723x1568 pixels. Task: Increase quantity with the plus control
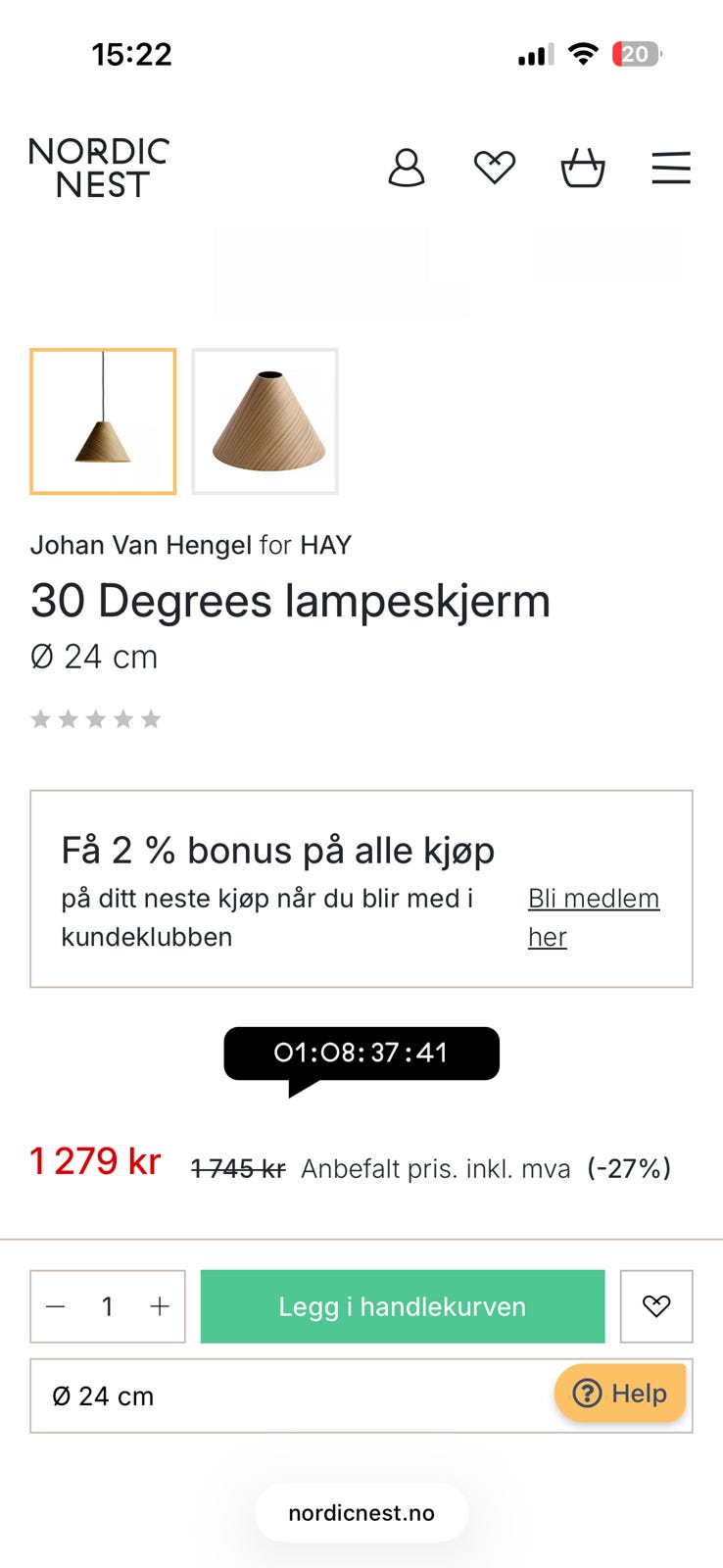click(x=159, y=1306)
